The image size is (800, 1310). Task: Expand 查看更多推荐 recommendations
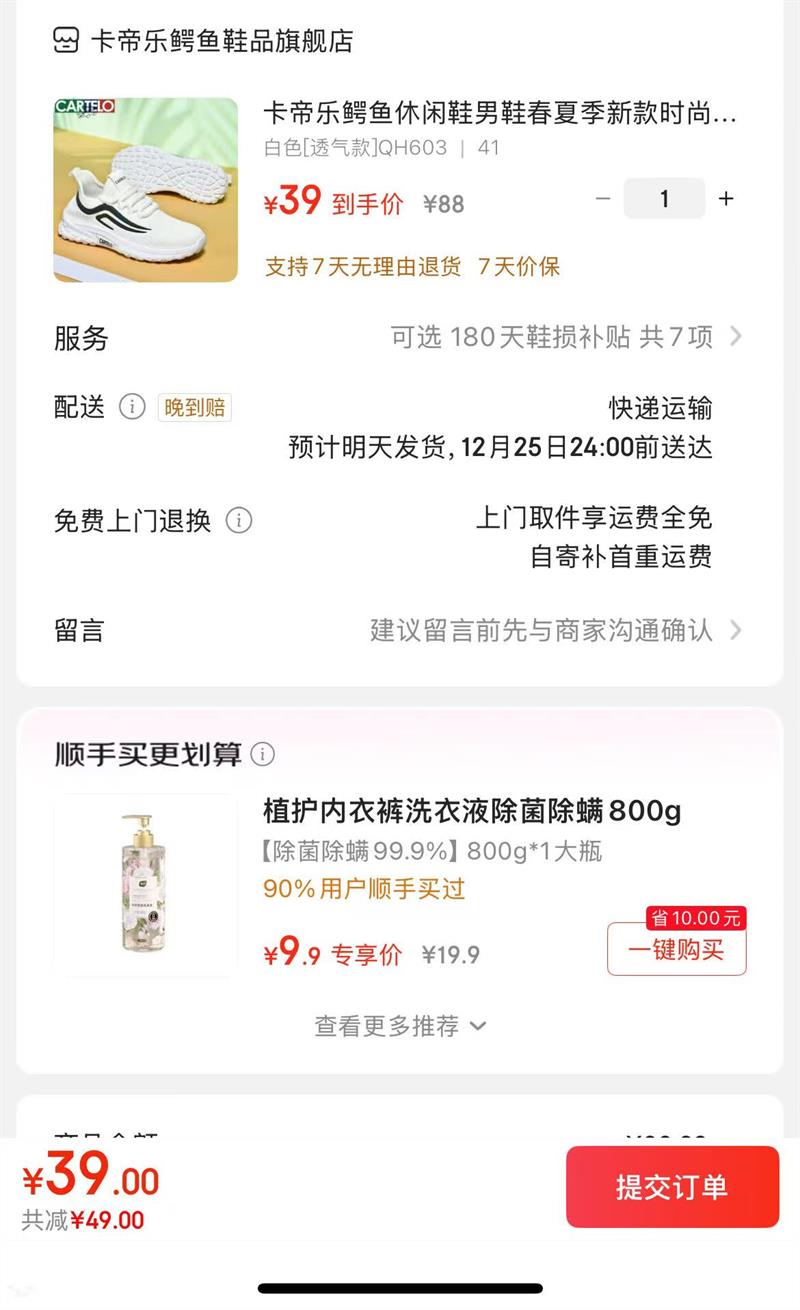click(400, 1026)
